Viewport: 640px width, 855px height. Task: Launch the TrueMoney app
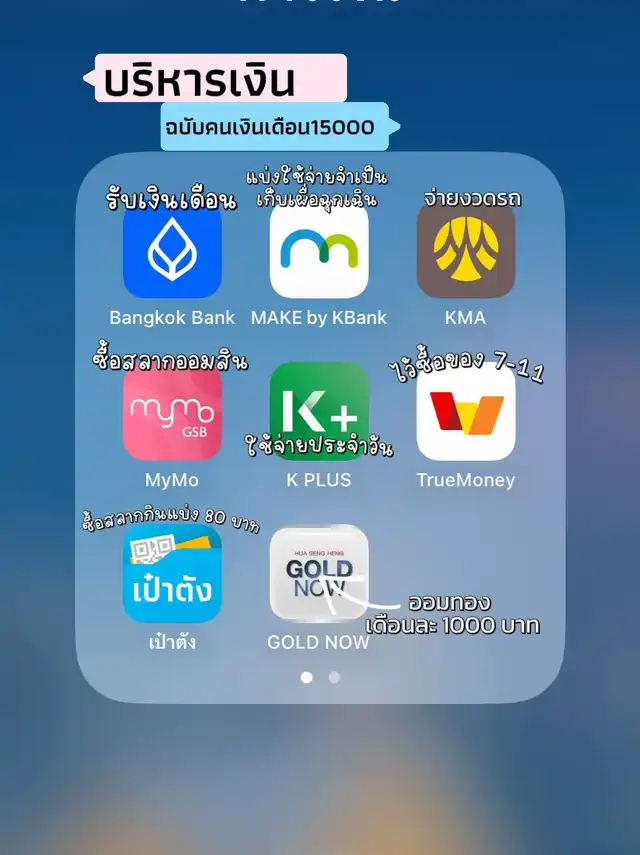(466, 412)
